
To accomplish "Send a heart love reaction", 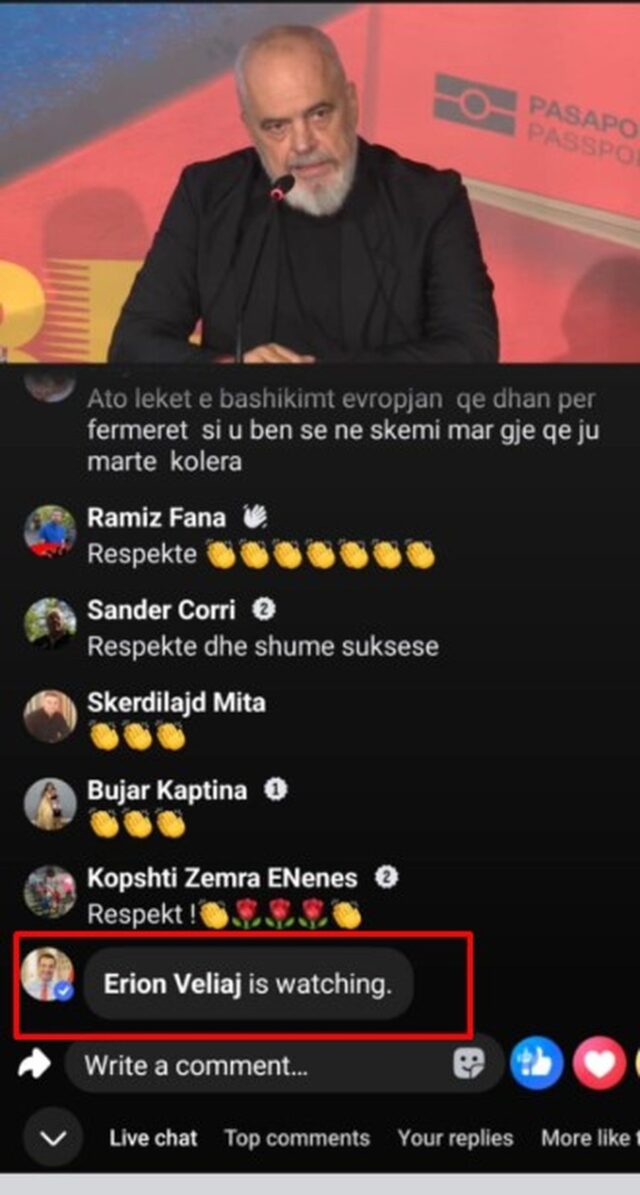I will pos(599,1063).
